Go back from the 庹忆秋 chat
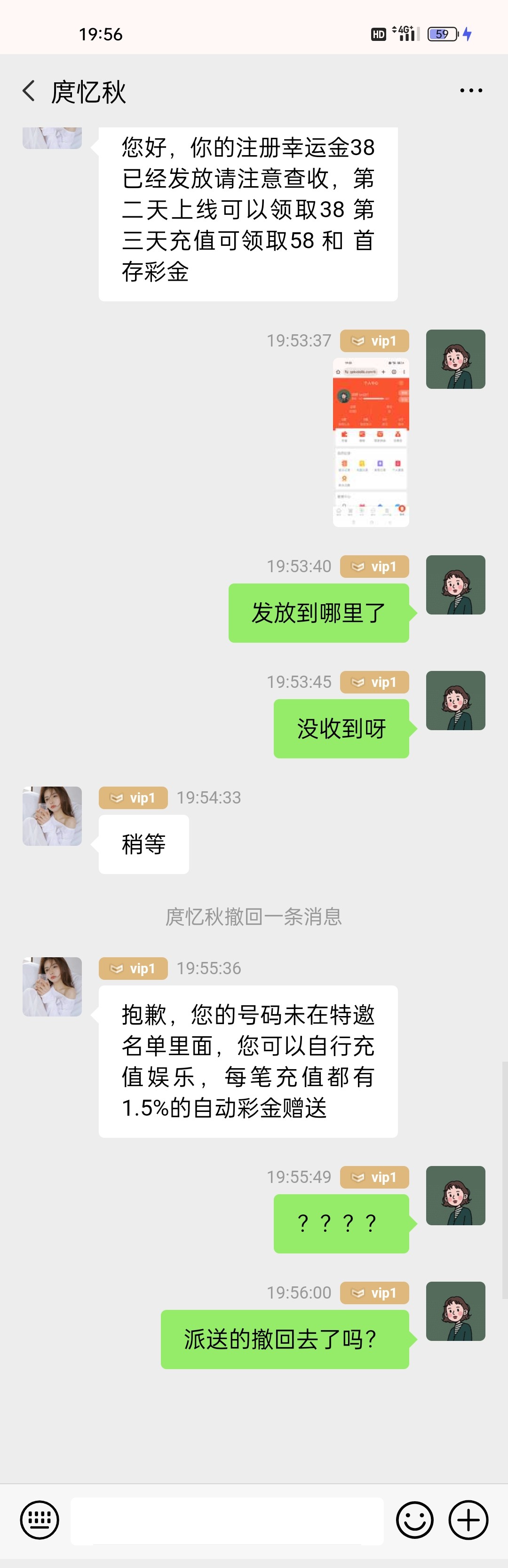The height and width of the screenshot is (1568, 508). [x=29, y=91]
